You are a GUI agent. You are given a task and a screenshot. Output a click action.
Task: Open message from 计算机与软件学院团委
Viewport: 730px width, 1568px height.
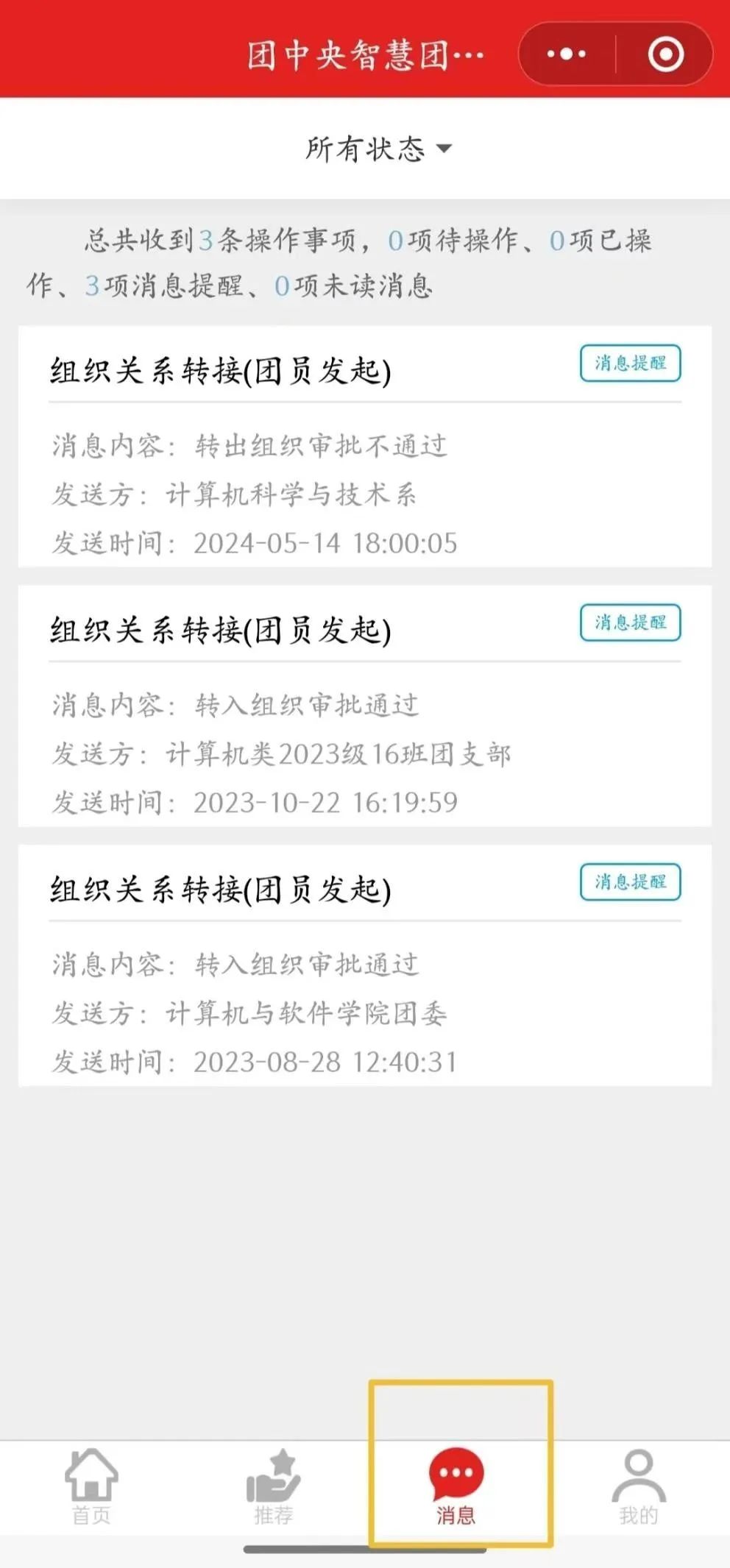(x=365, y=965)
